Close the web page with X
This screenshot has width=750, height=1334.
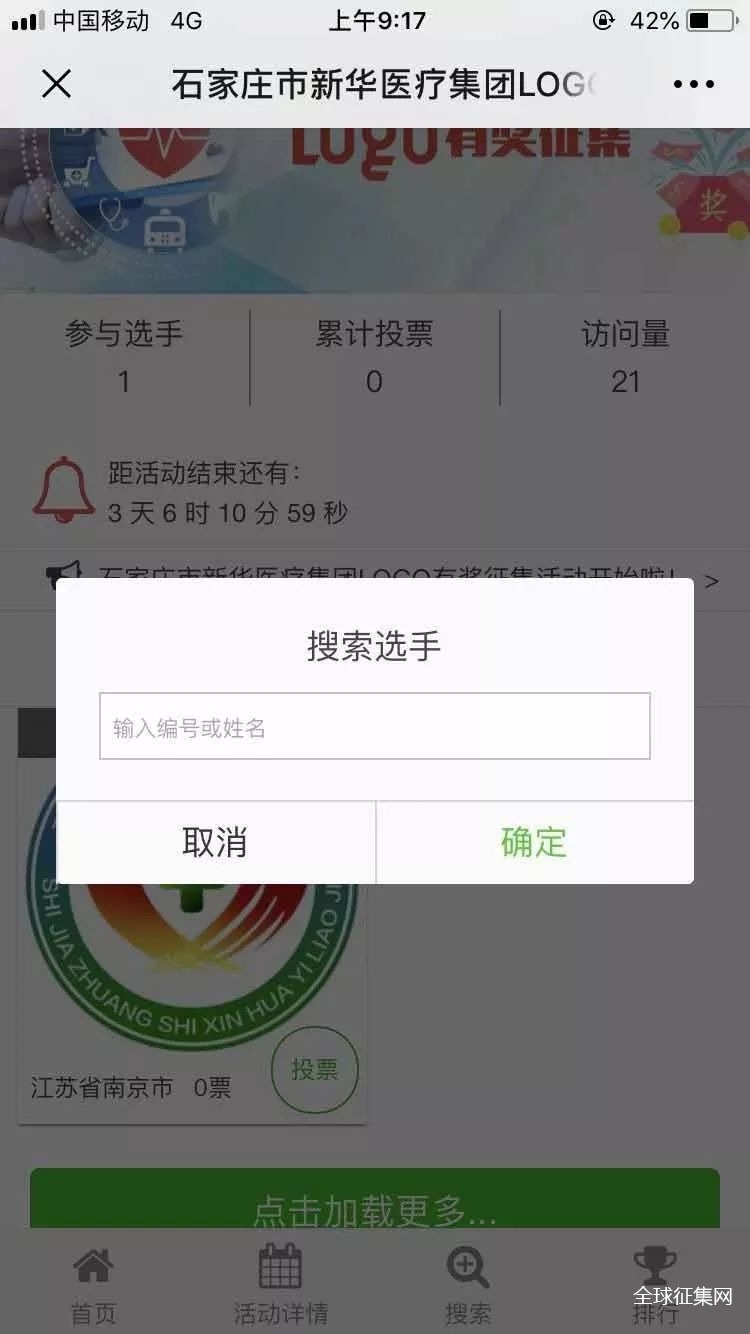click(57, 84)
